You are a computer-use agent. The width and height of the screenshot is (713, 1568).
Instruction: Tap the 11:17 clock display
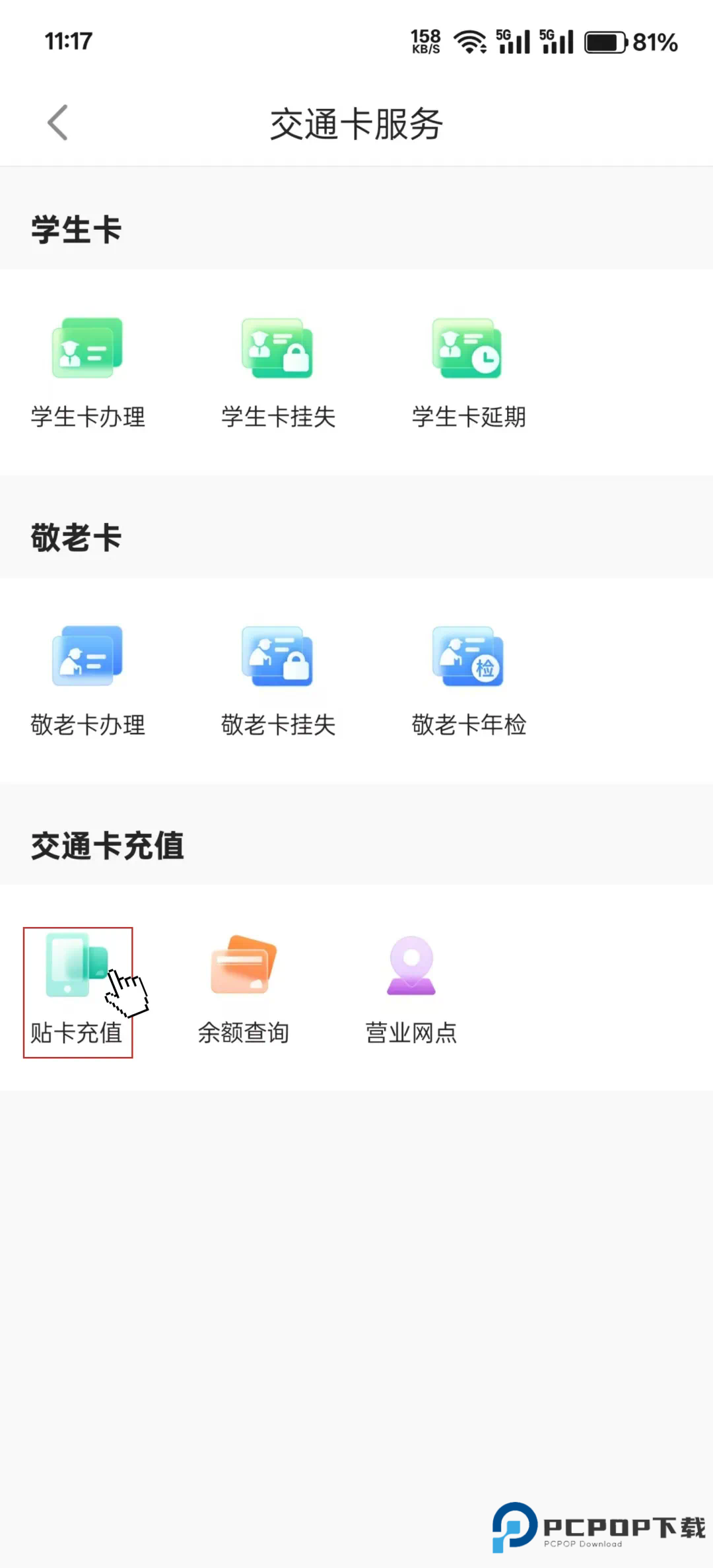click(69, 41)
